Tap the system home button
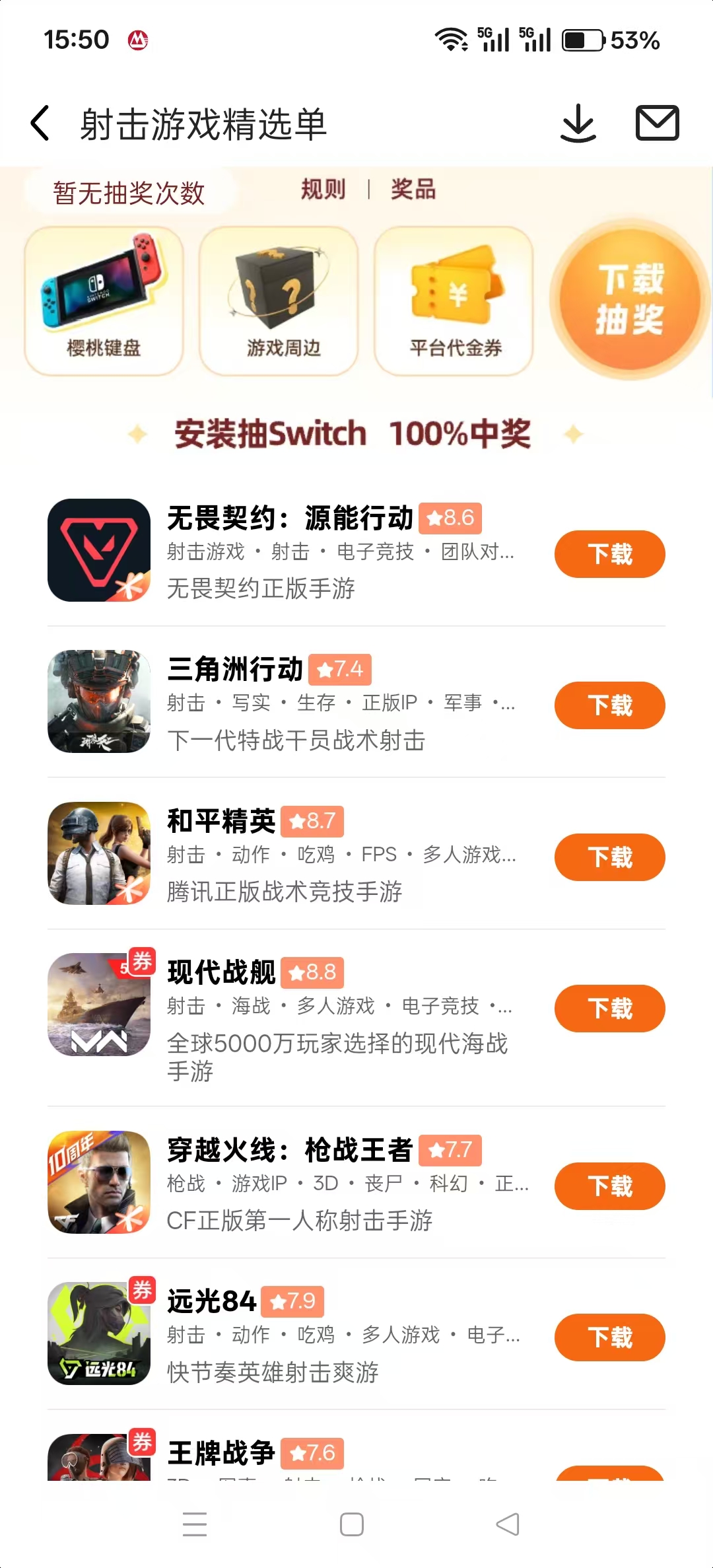Viewport: 713px width, 1568px height. tap(351, 1524)
